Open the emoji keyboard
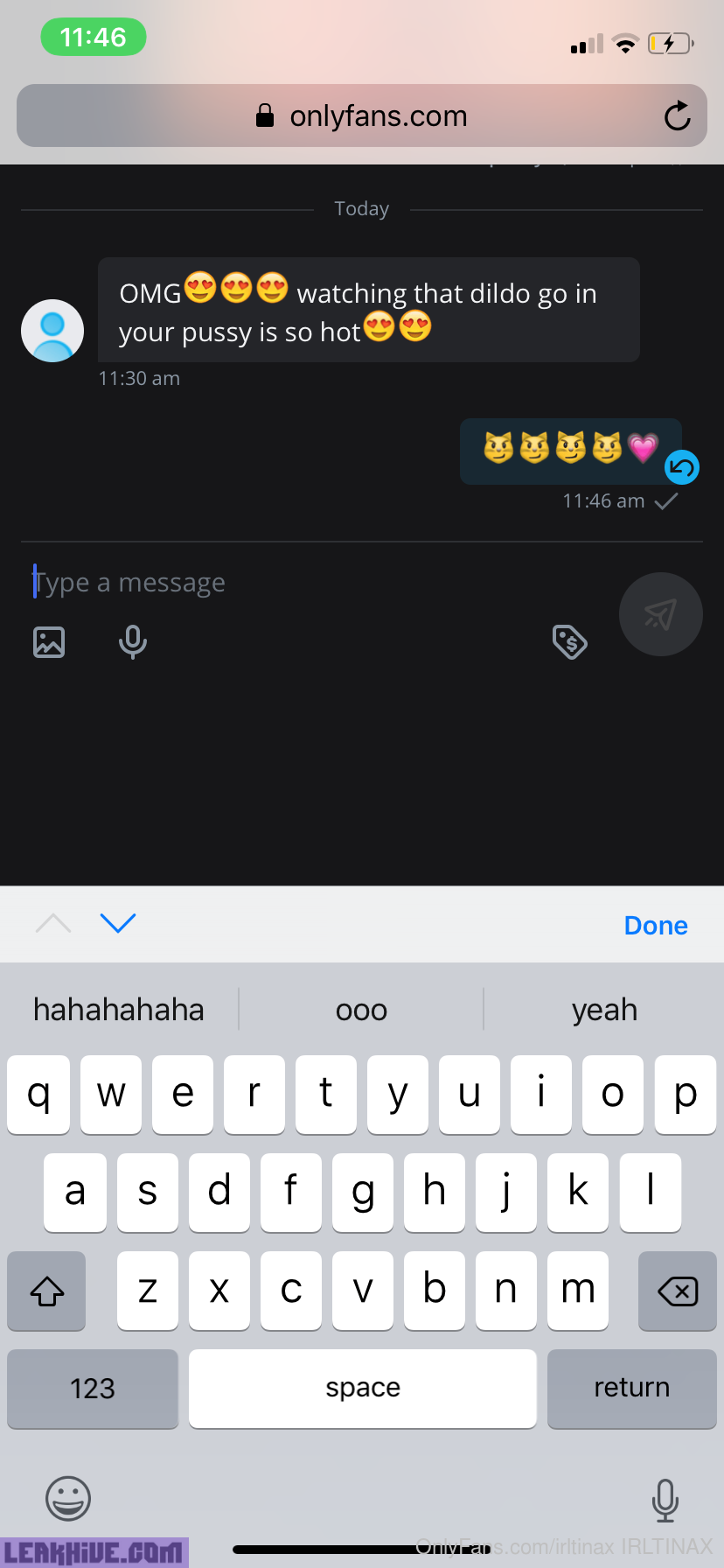 (68, 1498)
